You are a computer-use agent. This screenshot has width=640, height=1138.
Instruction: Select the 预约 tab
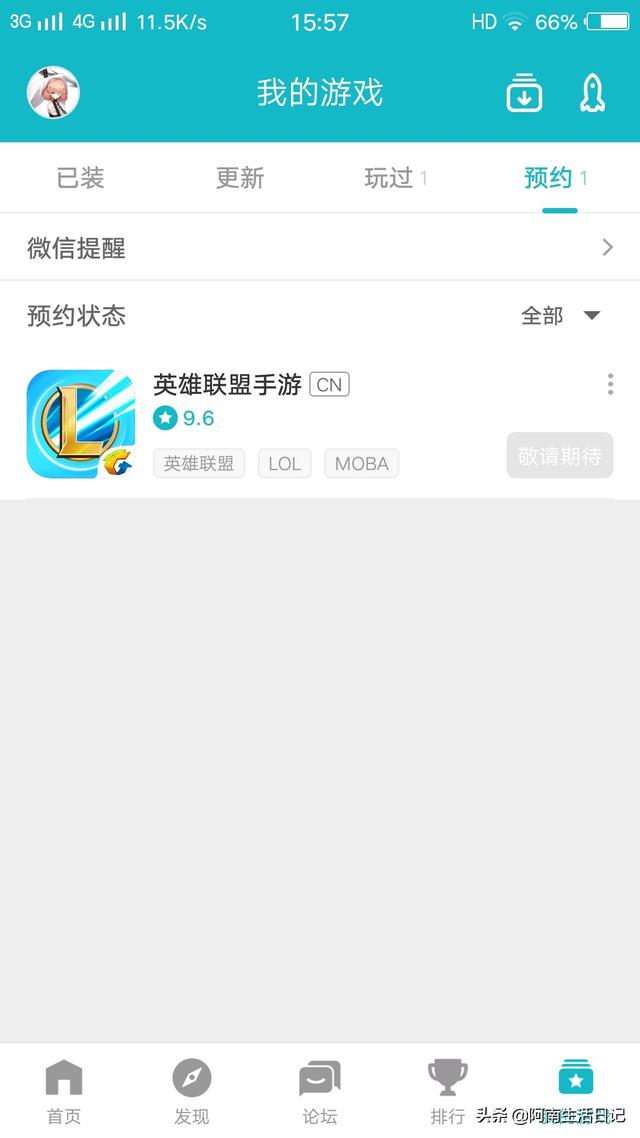556,178
